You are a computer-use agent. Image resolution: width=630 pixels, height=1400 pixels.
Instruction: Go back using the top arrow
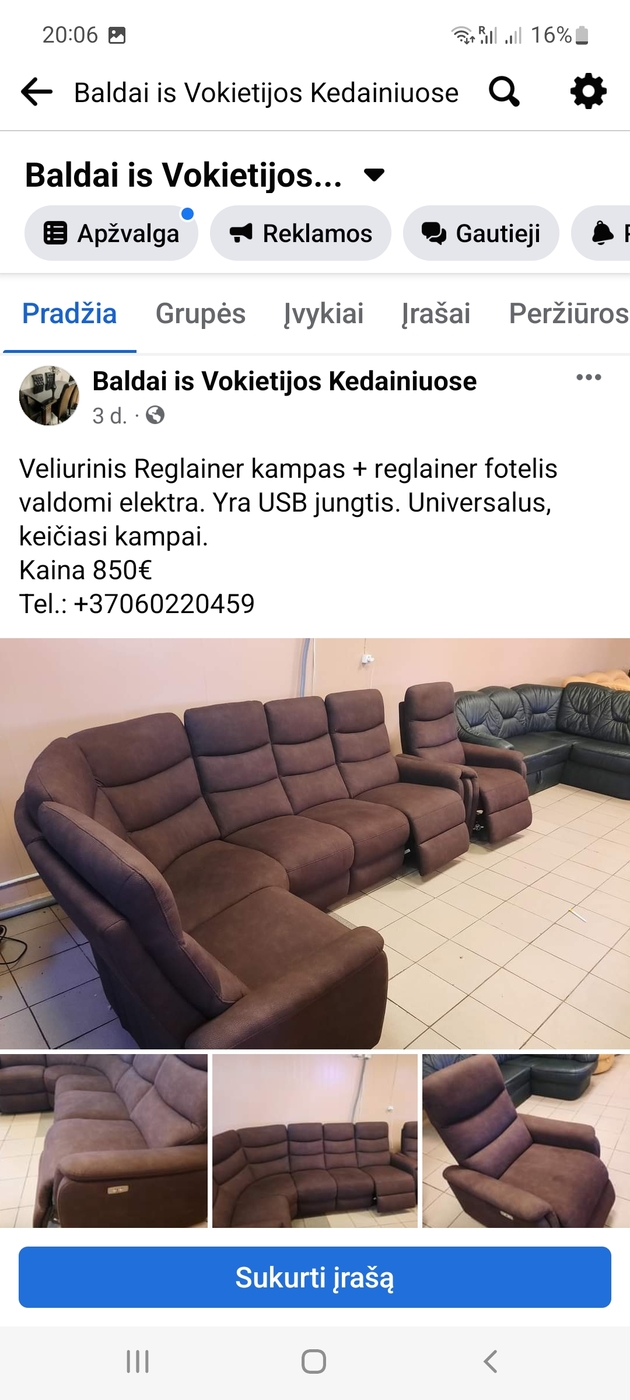[x=37, y=93]
